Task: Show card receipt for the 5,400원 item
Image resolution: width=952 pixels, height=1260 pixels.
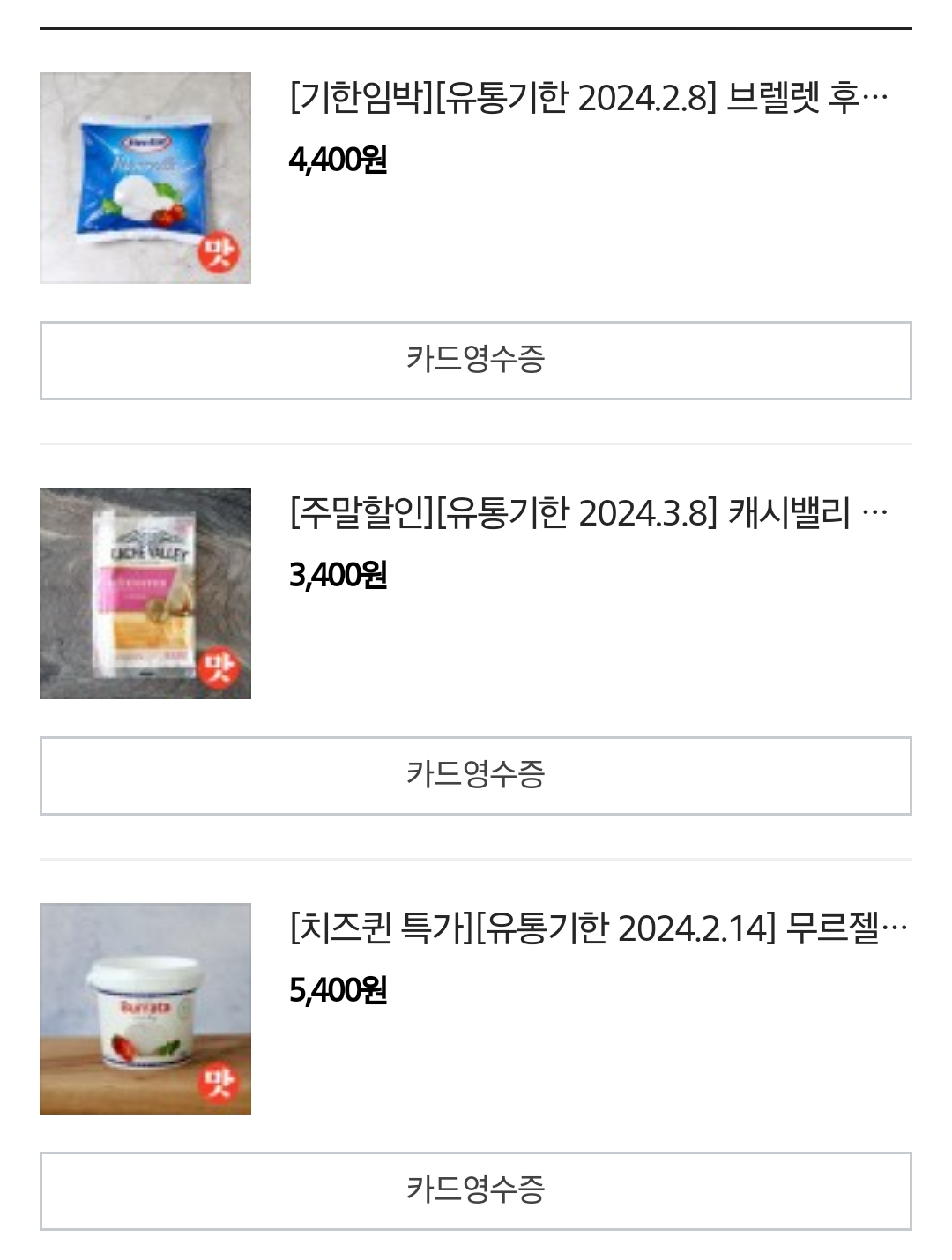Action: pos(475,1190)
